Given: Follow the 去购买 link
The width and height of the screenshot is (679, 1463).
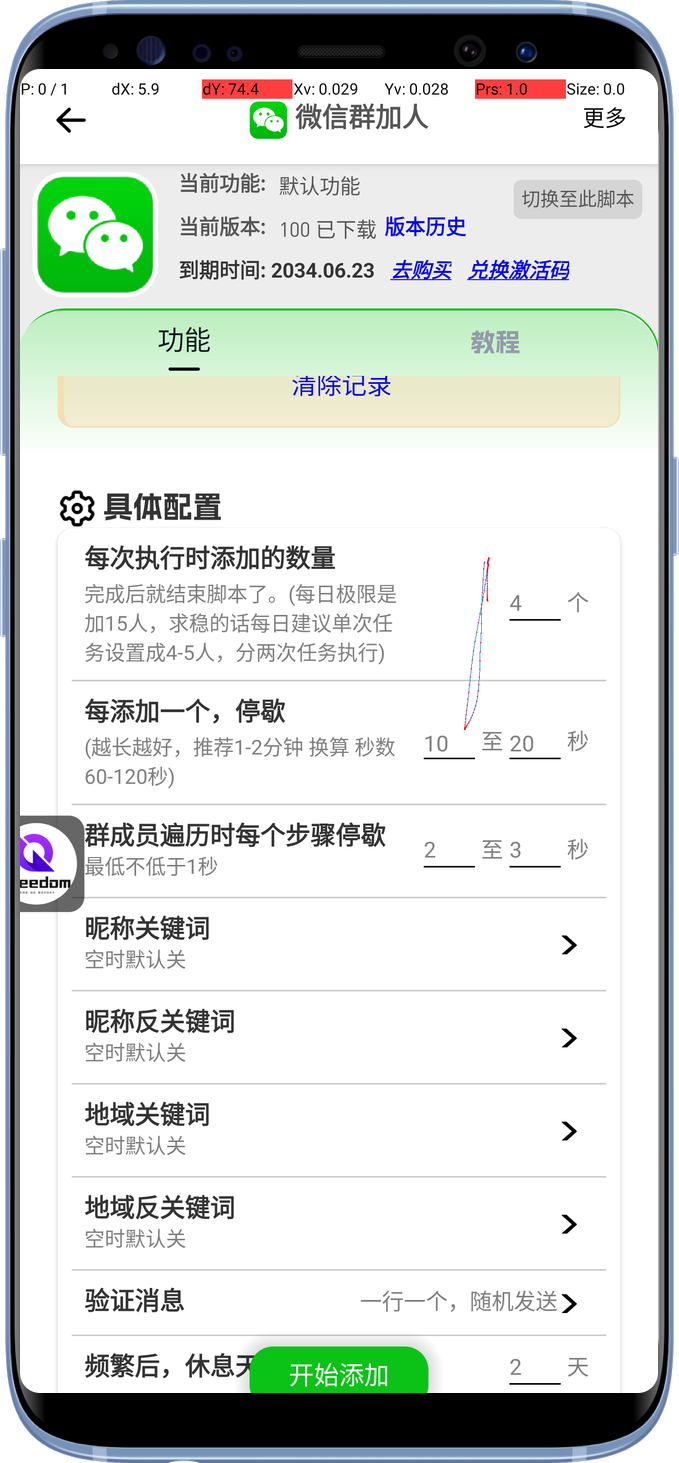Looking at the screenshot, I should 421,270.
